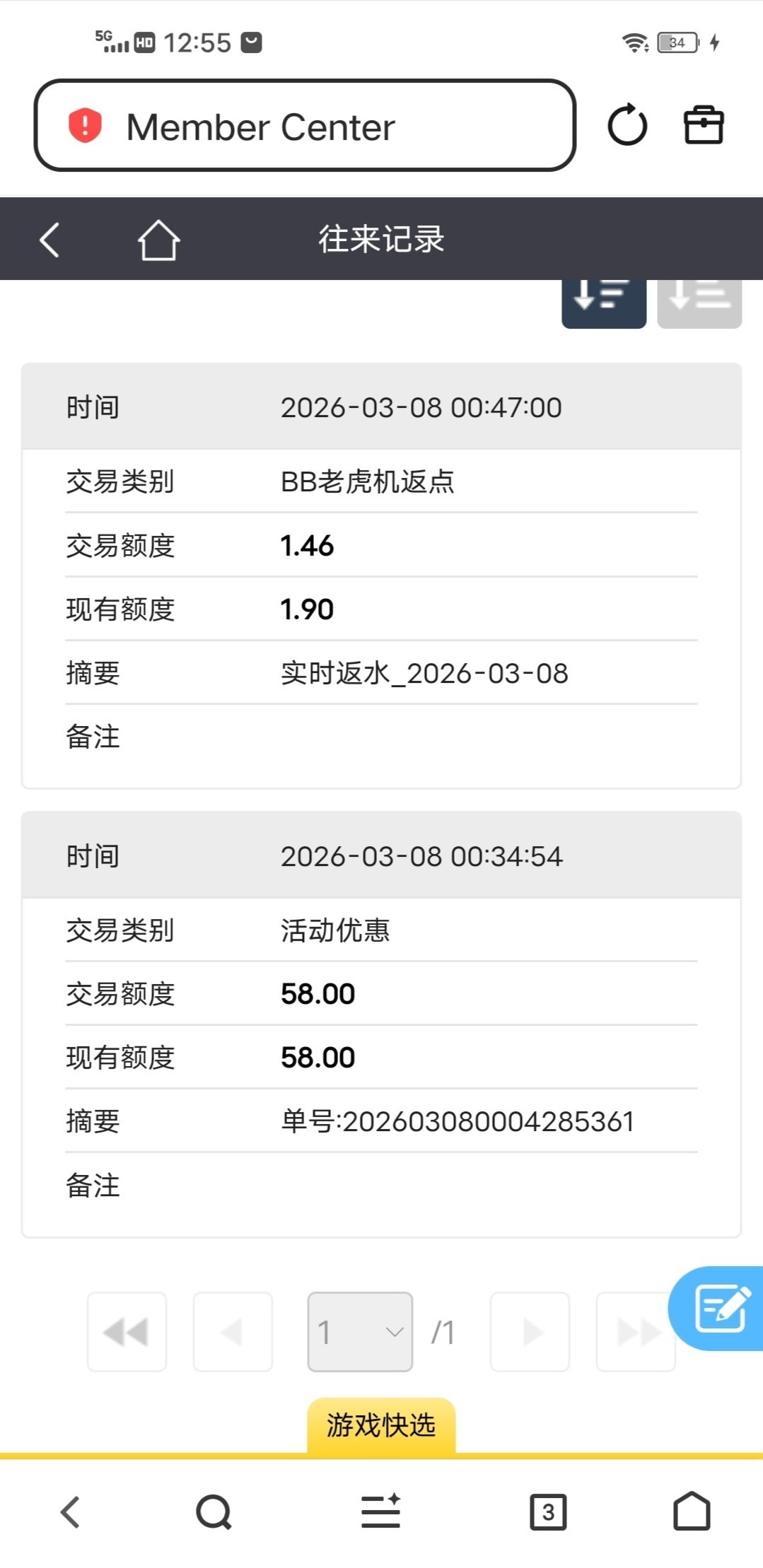
Task: Open browser search
Action: click(x=214, y=1512)
